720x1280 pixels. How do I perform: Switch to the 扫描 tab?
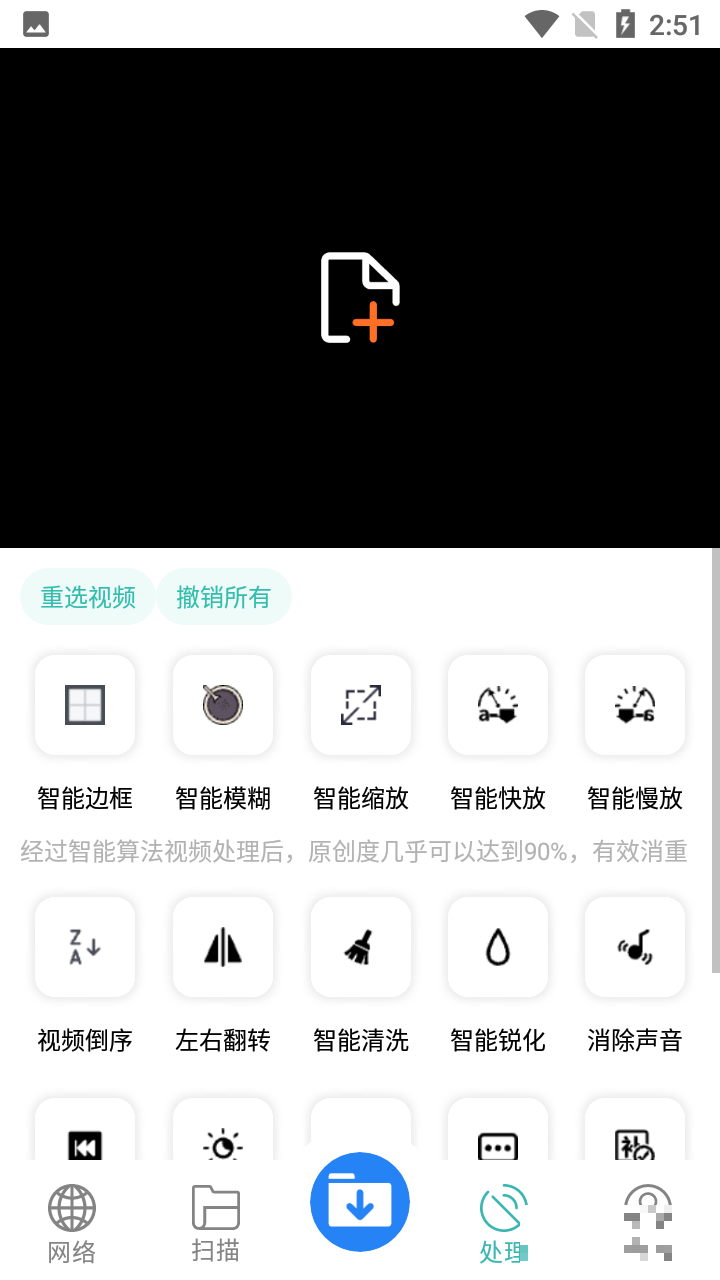click(216, 1223)
